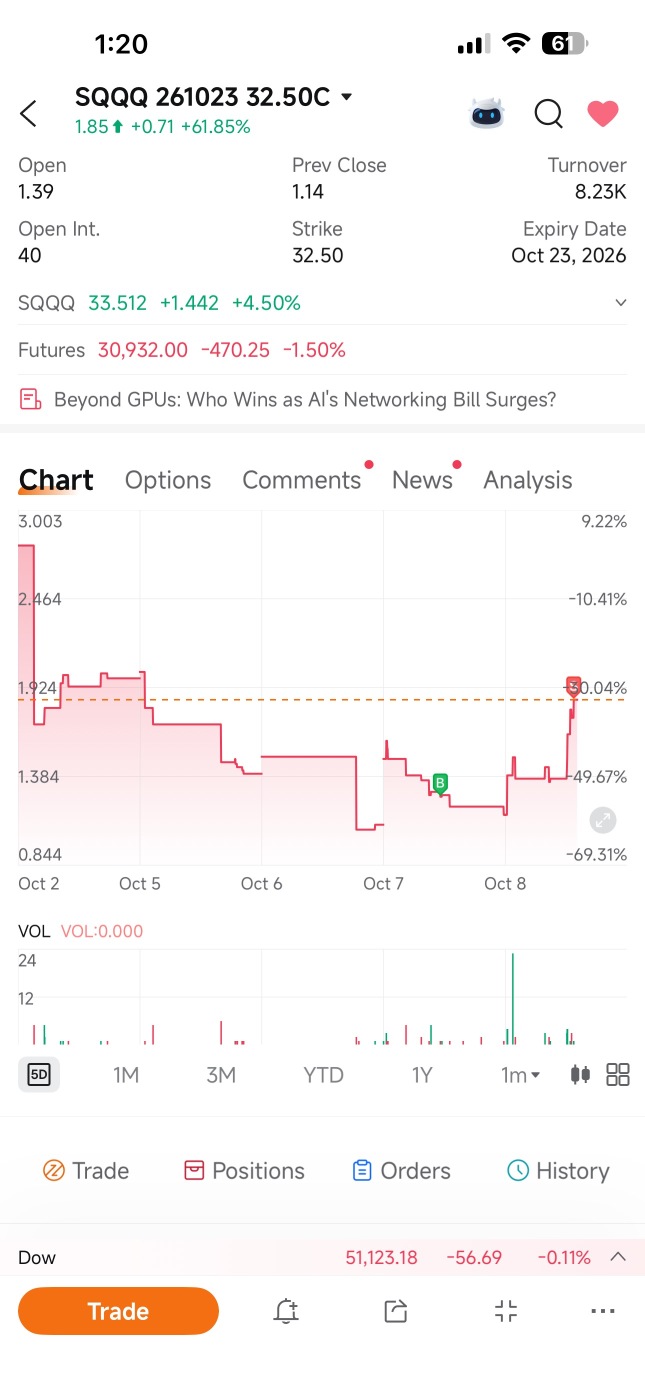Remove from watchlist via heart icon
645x1398 pixels.
pos(603,114)
